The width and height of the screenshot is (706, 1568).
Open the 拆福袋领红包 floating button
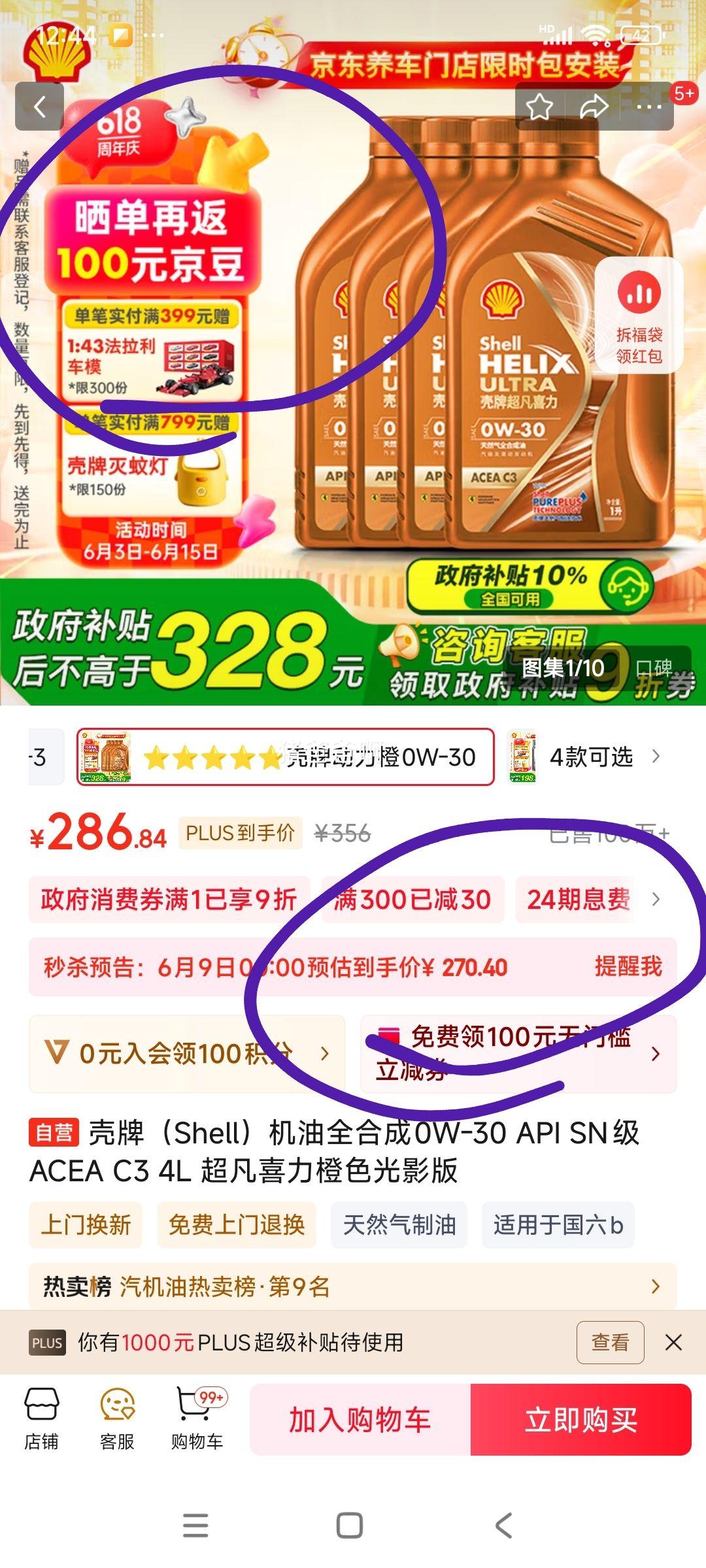(x=639, y=316)
